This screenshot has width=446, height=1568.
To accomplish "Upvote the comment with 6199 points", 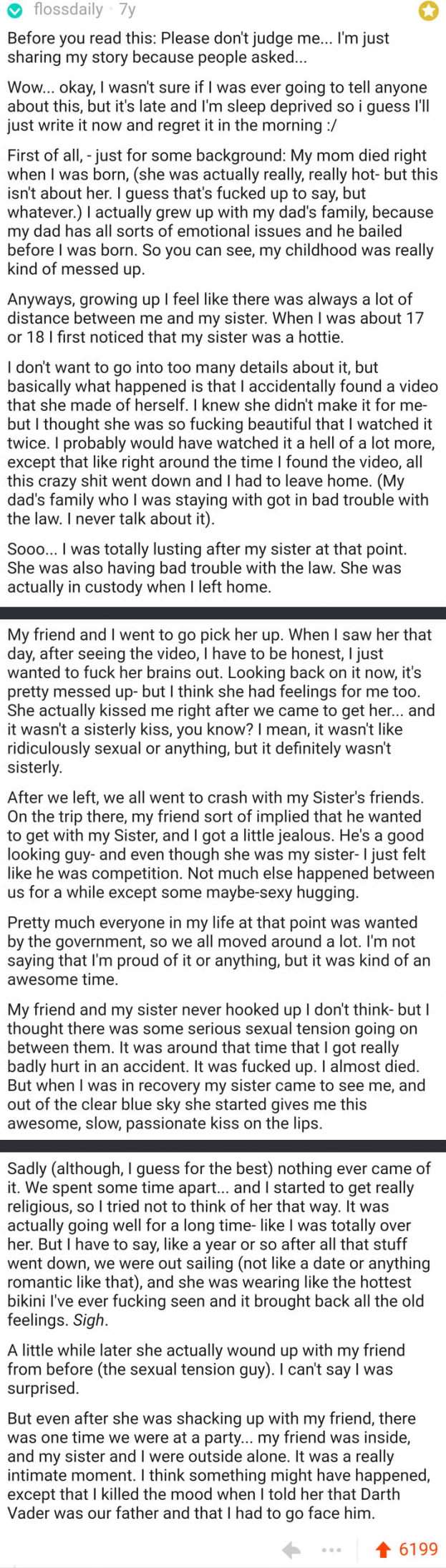I will 382,1550.
